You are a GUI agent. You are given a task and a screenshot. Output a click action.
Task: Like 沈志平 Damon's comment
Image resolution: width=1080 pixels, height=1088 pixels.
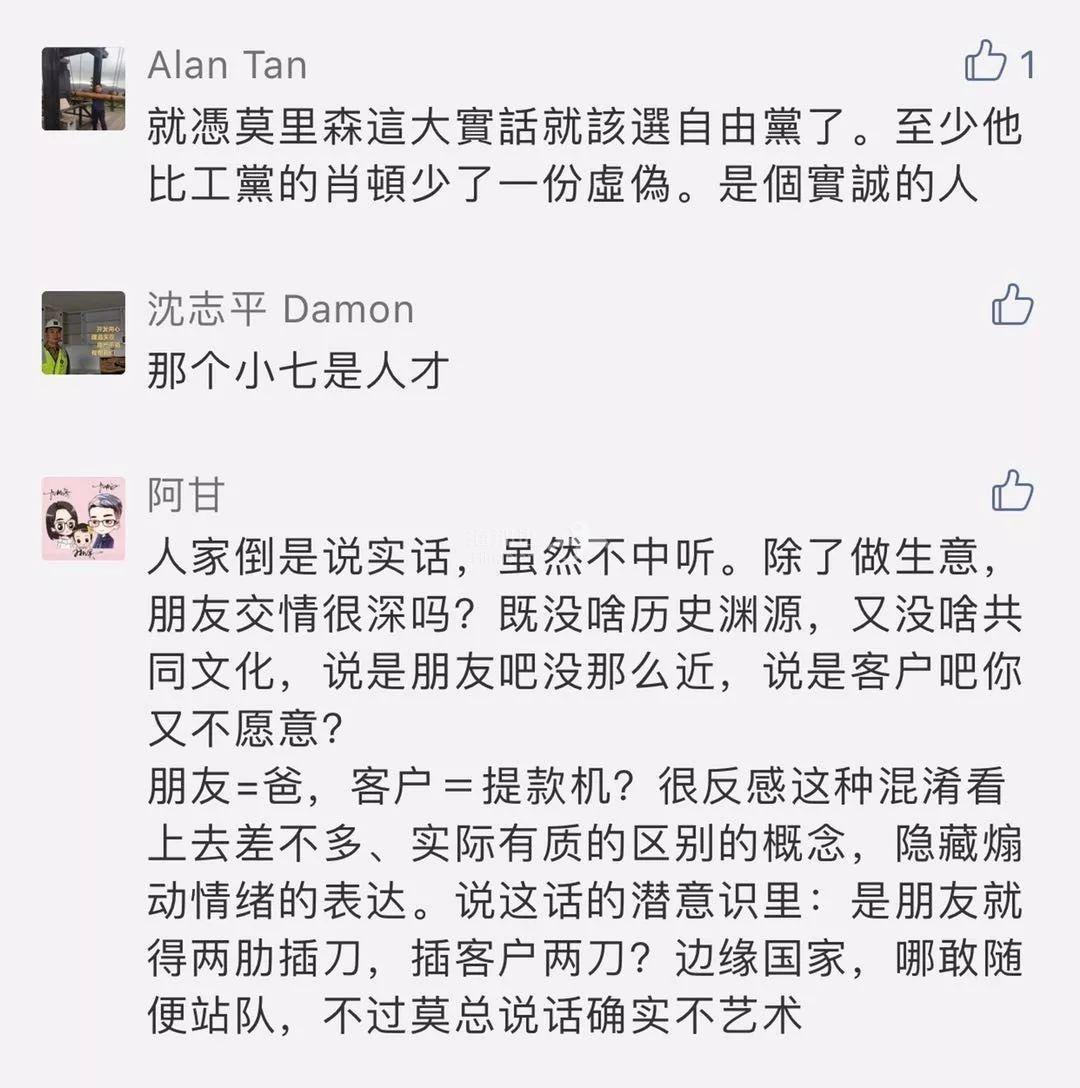tap(1012, 305)
